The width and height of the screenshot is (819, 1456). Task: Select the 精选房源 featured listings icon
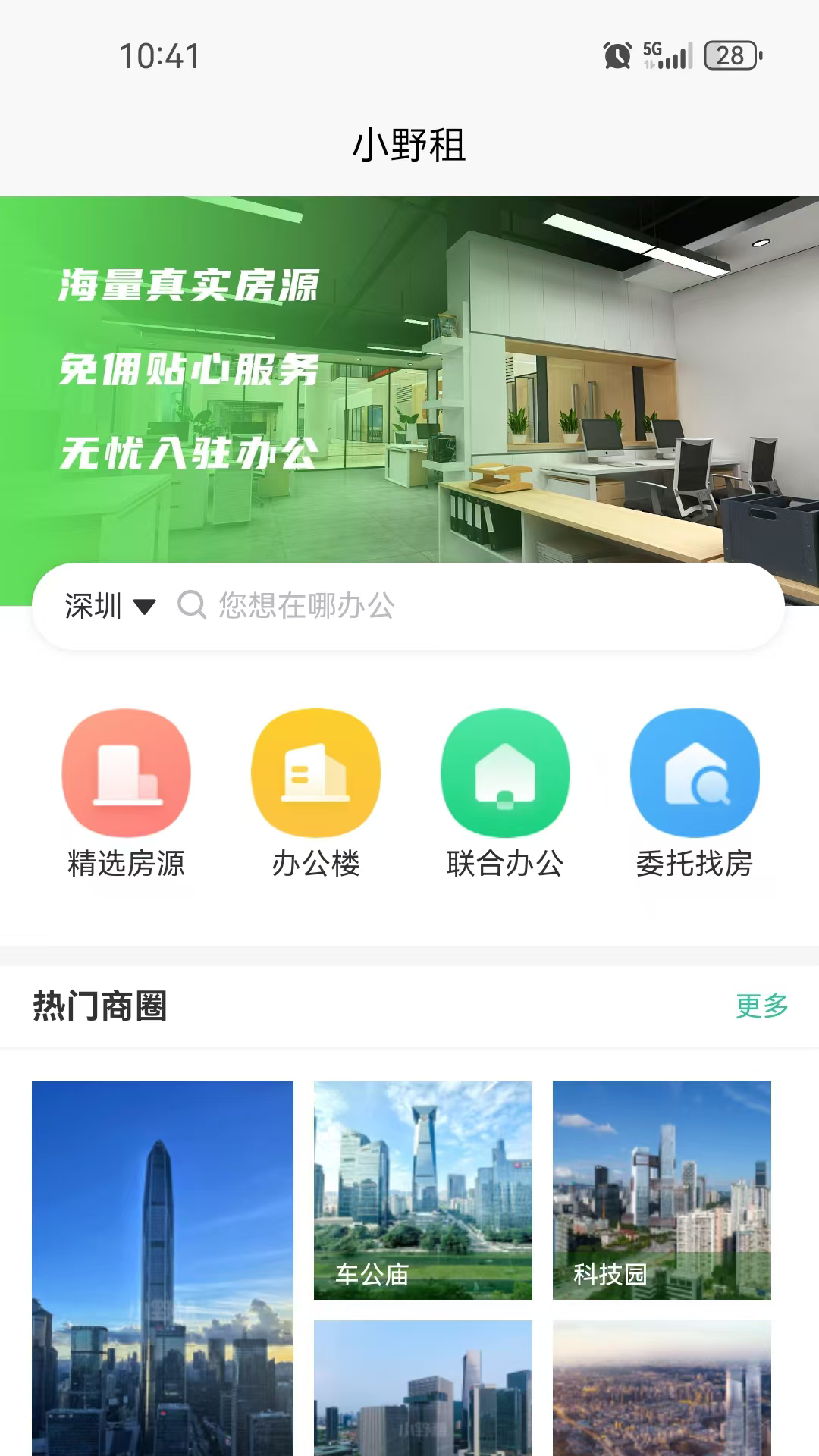(125, 771)
